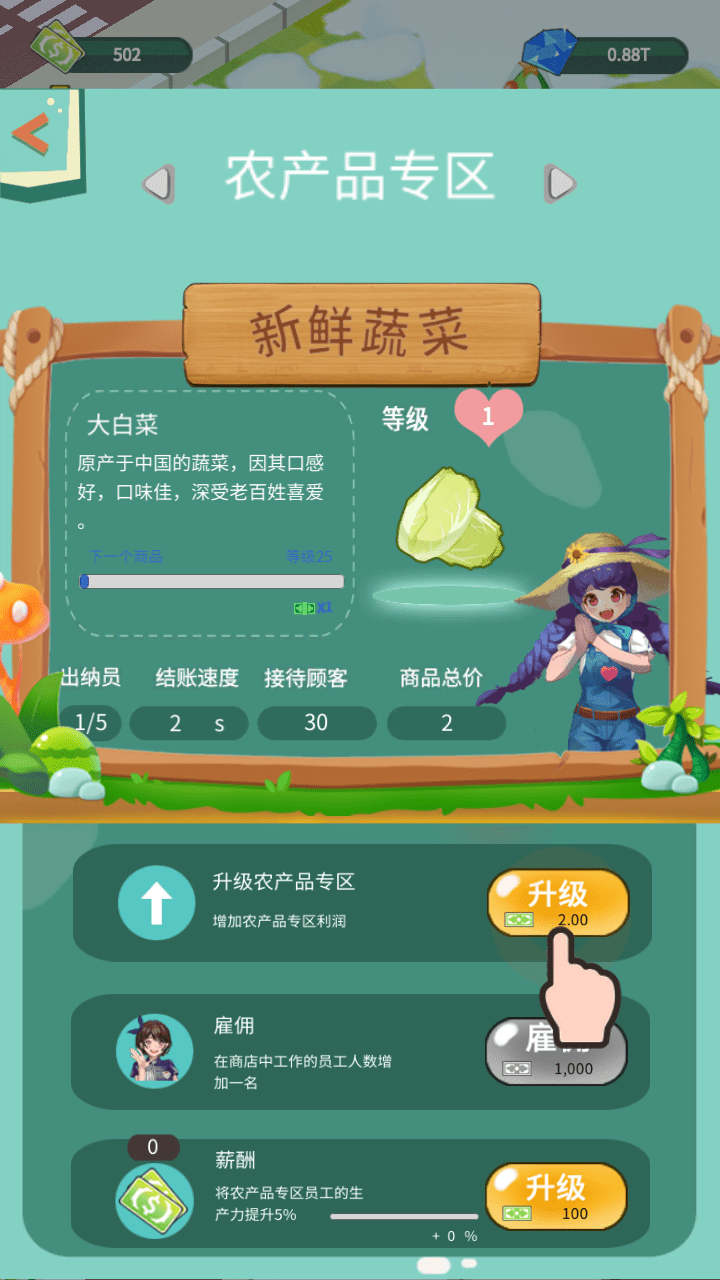720x1280 pixels.
Task: Upgrade 薪酬 for 100
Action: coord(556,1196)
